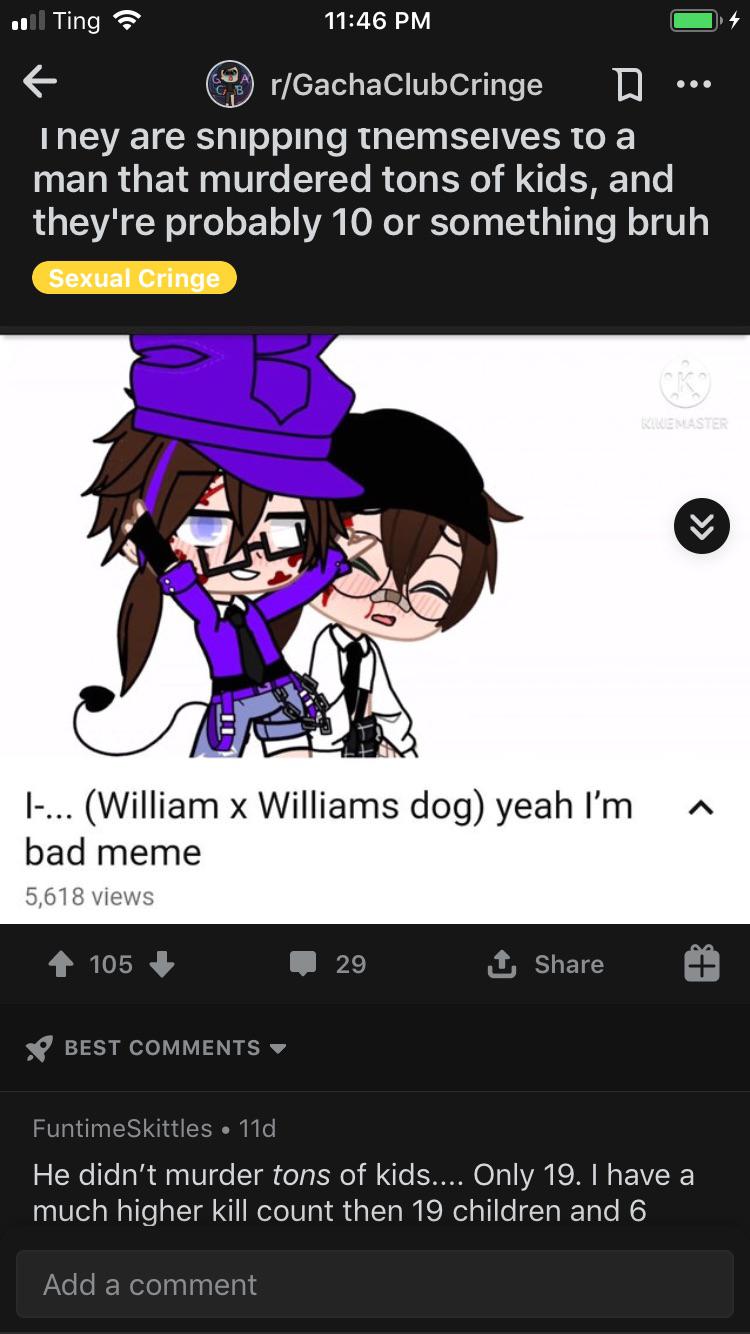Image resolution: width=750 pixels, height=1334 pixels.
Task: Open FuntimeSkittles' profile
Action: point(122,1128)
